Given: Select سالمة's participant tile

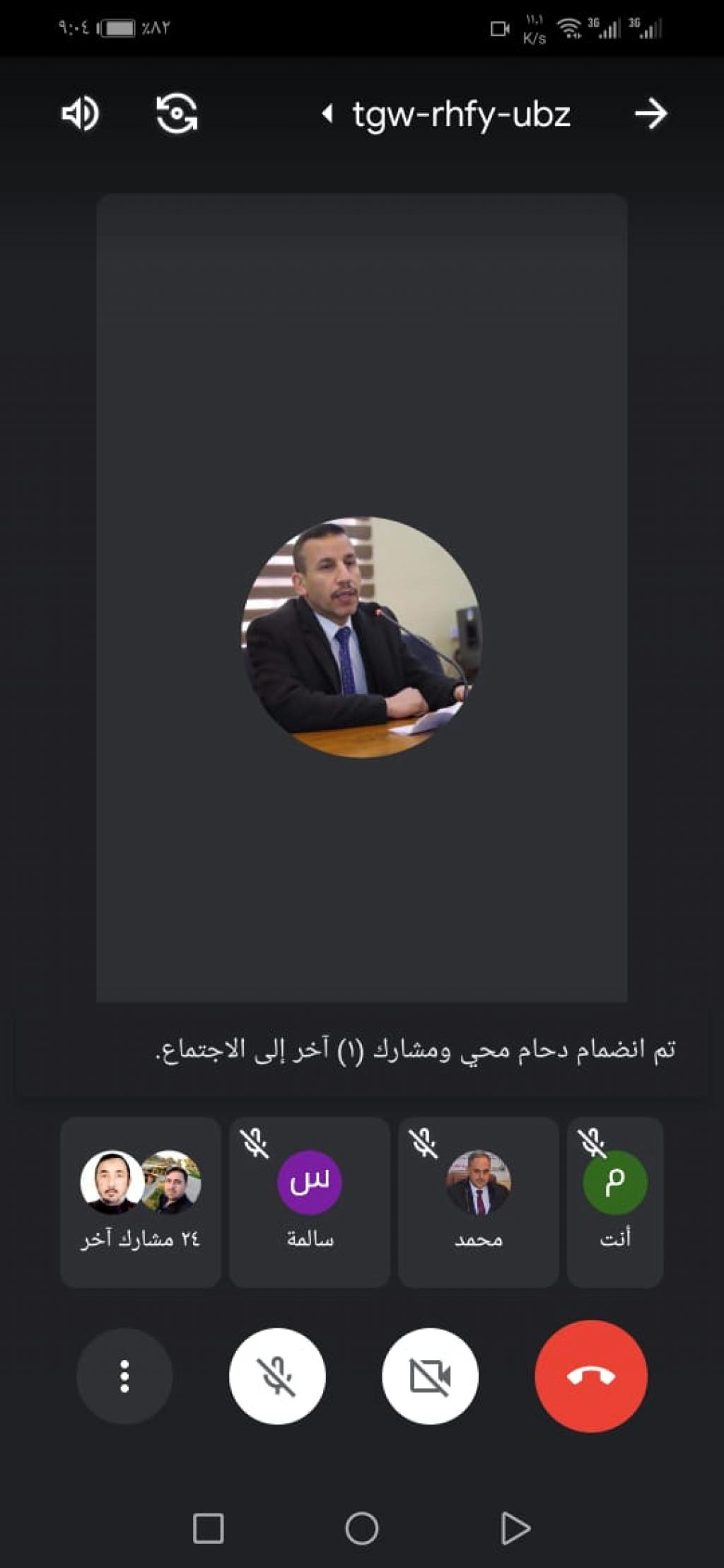Looking at the screenshot, I should point(310,1202).
